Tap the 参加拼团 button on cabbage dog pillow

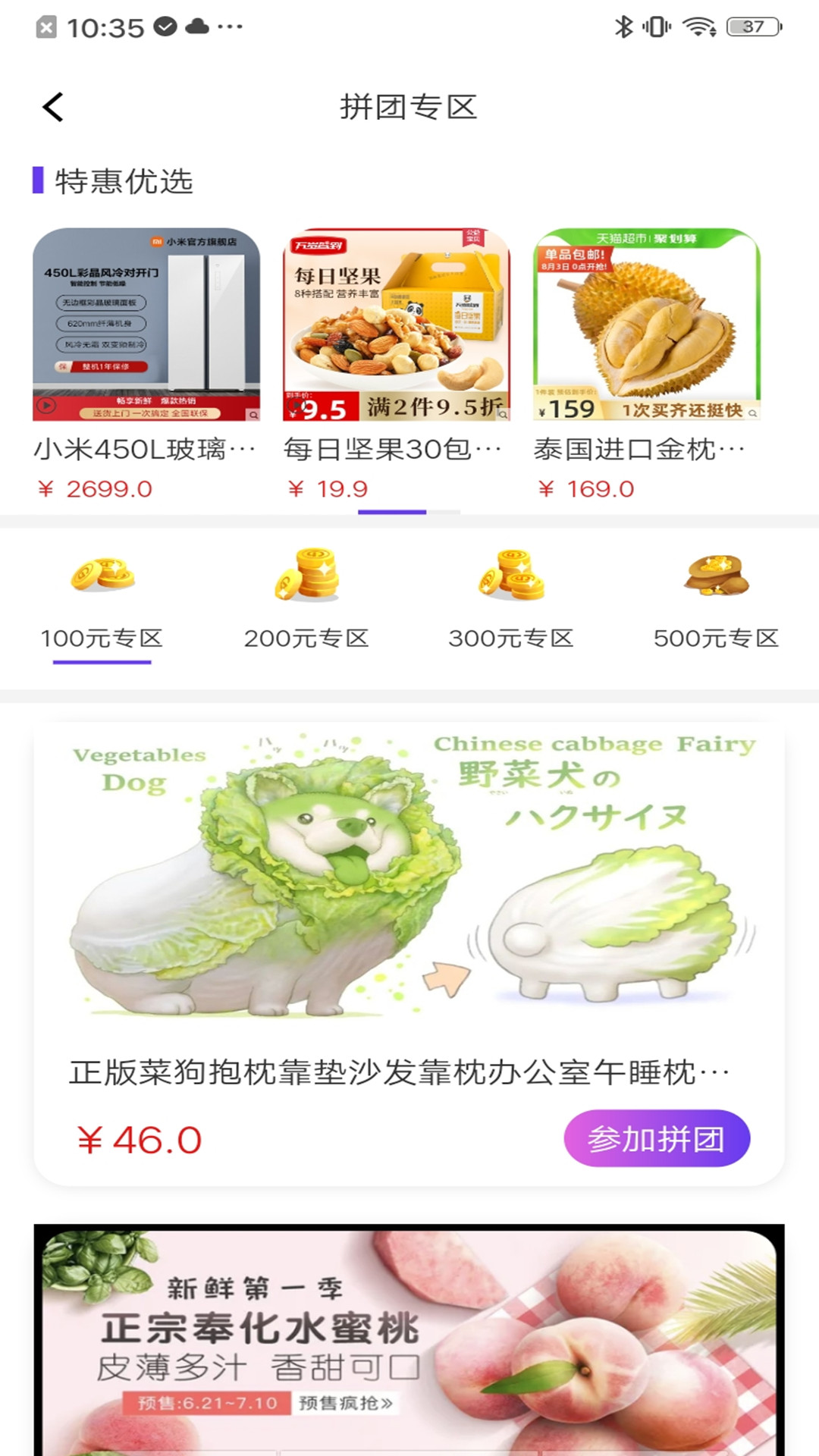pyautogui.click(x=657, y=1137)
